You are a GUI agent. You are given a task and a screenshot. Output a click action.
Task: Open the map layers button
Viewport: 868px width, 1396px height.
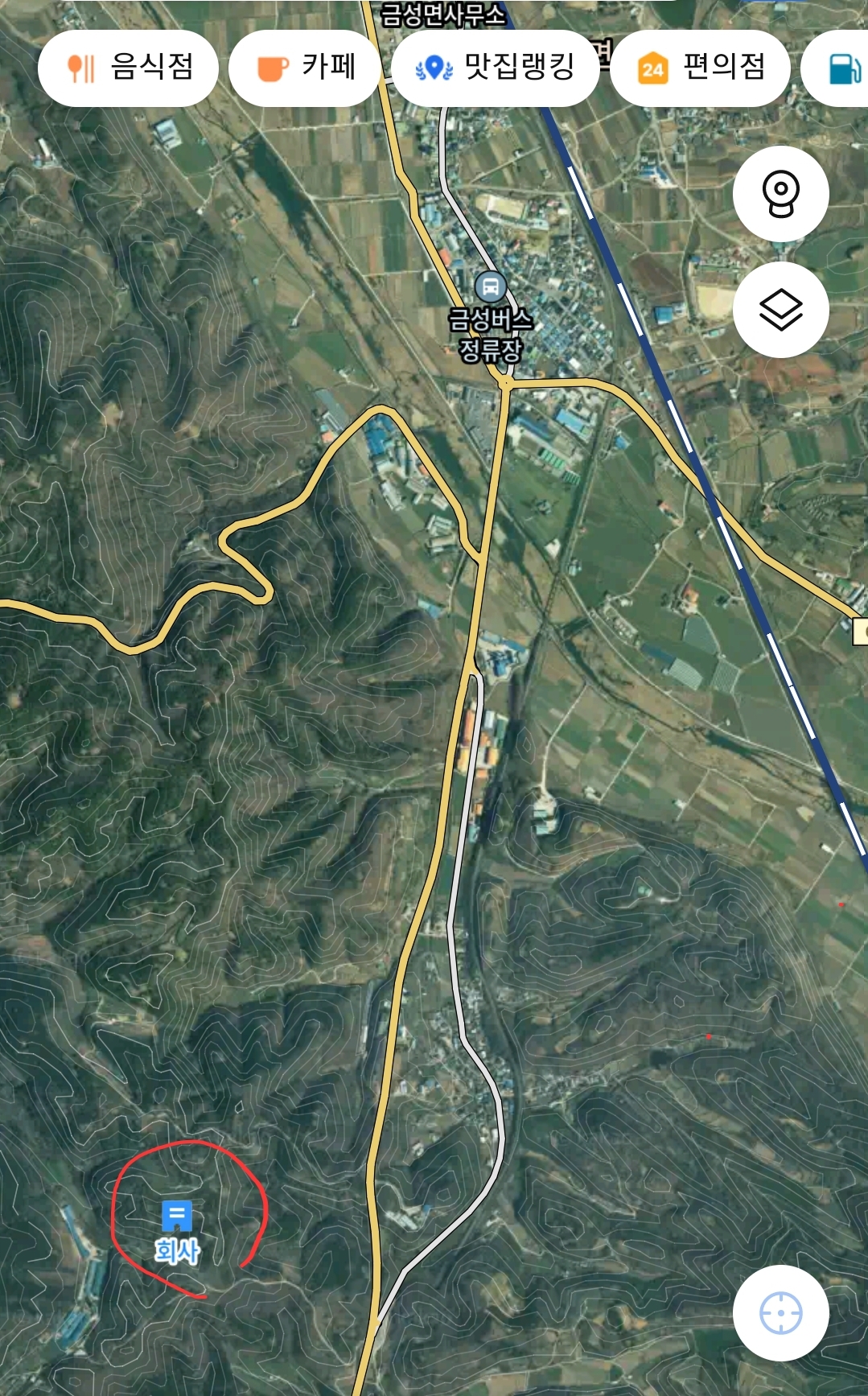780,310
